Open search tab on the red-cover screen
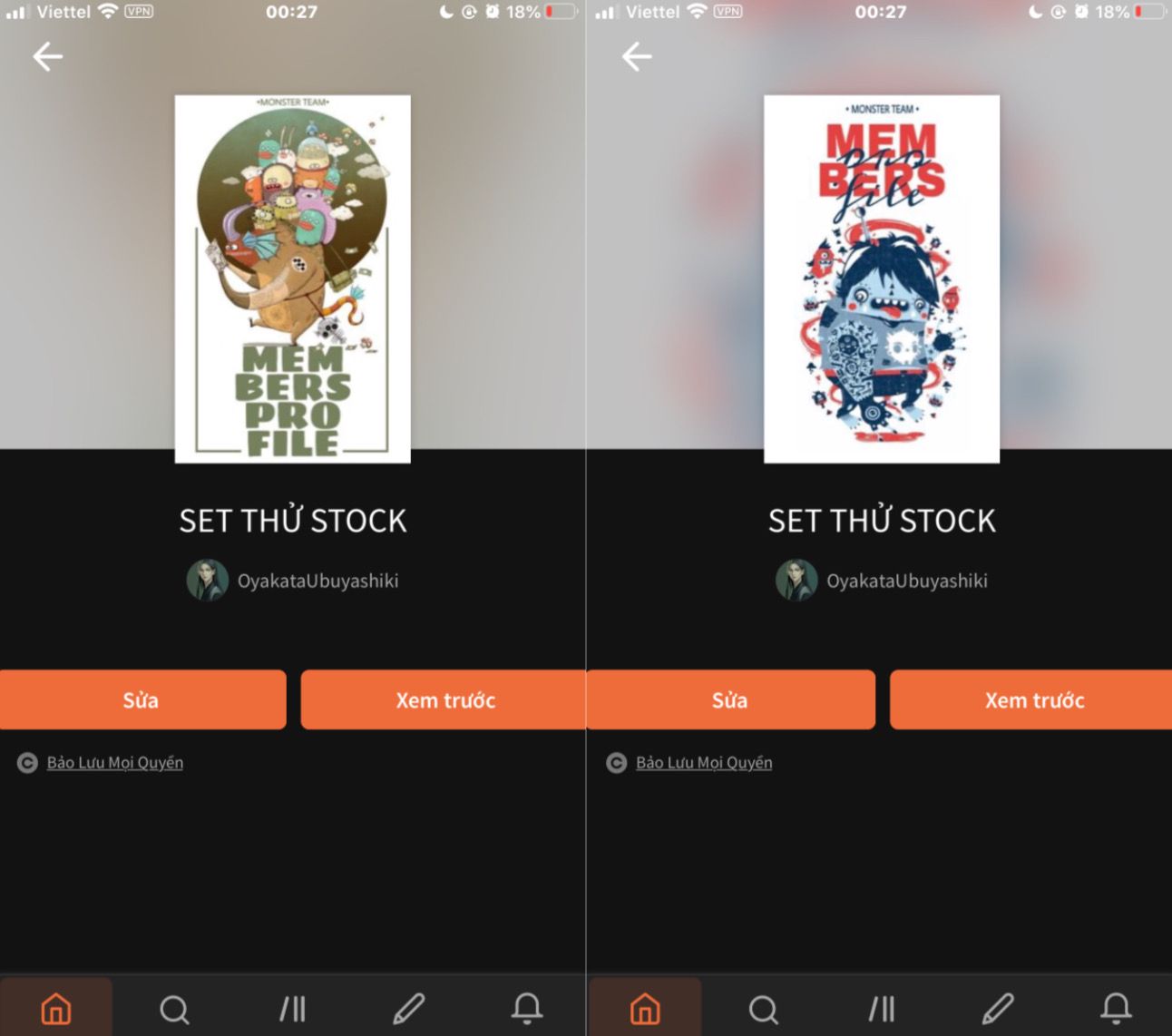The width and height of the screenshot is (1172, 1036). coord(763,1009)
